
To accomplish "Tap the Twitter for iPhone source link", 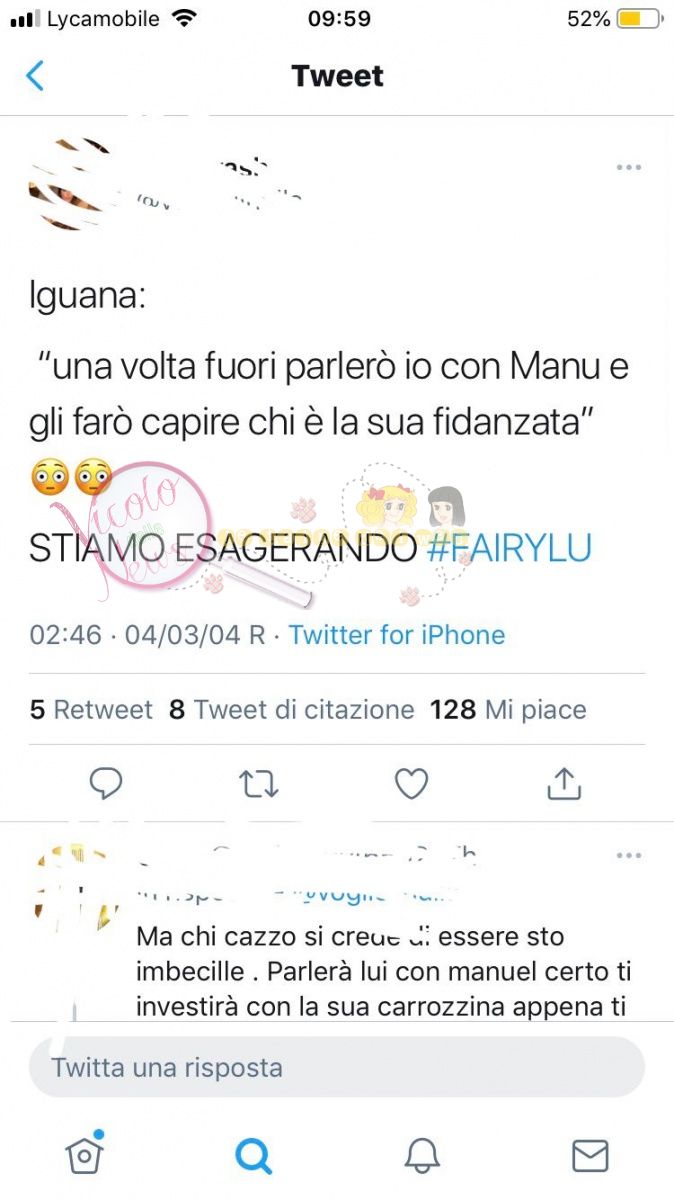I will pyautogui.click(x=397, y=635).
